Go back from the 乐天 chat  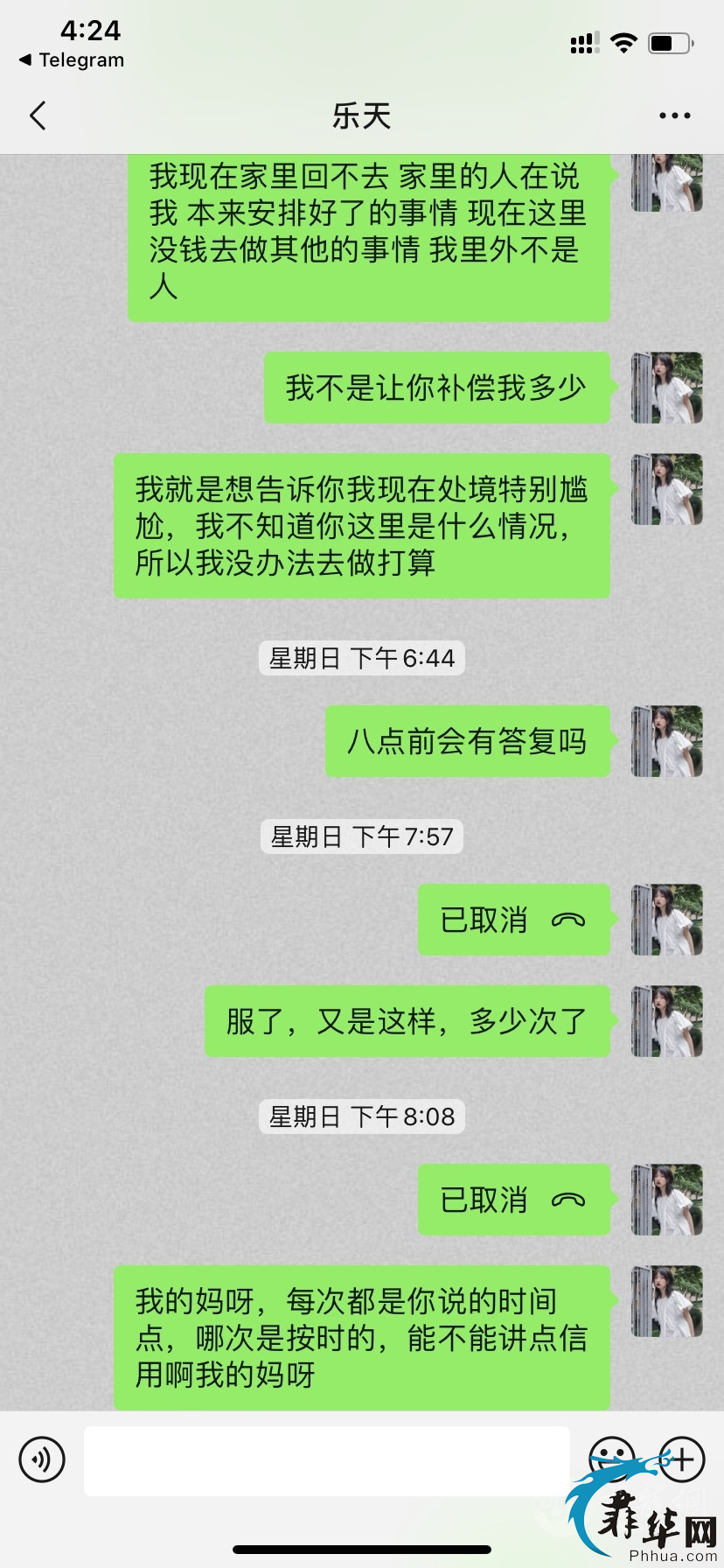point(38,115)
